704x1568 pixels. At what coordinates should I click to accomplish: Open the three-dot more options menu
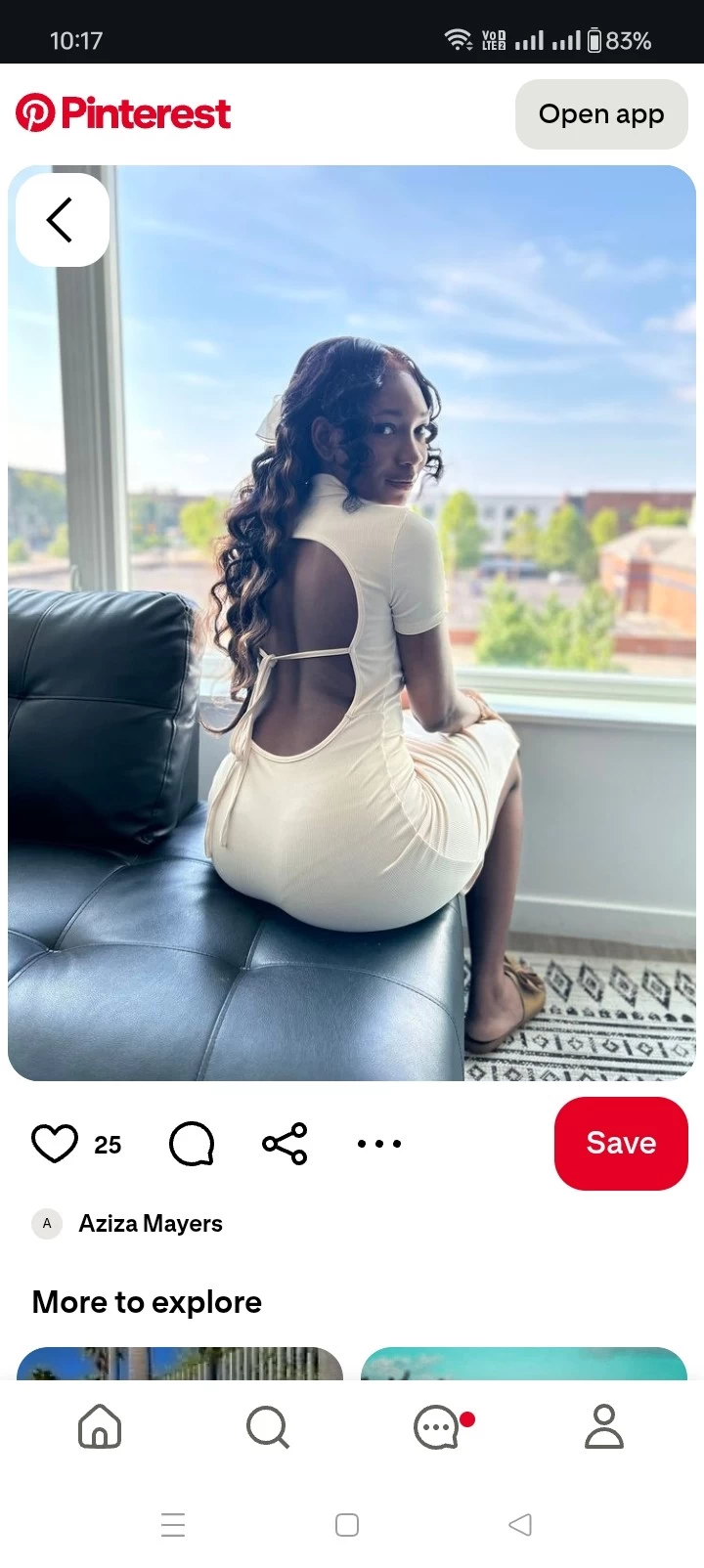pos(379,1144)
